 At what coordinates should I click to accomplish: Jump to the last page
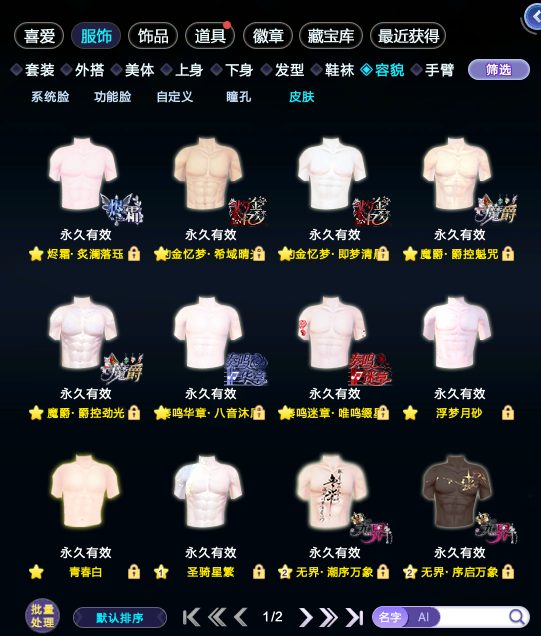point(354,617)
